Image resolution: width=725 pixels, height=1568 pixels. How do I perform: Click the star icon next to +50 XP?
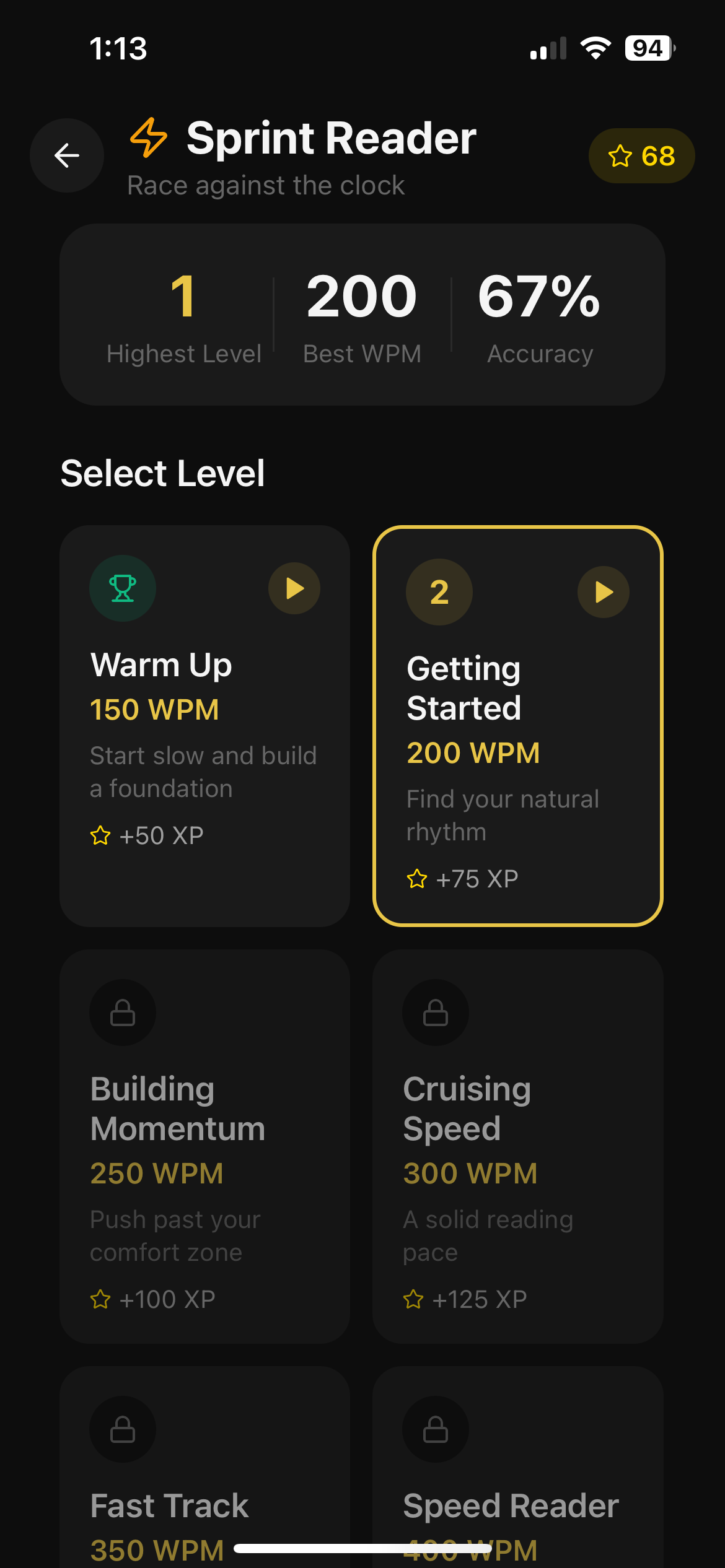coord(100,835)
